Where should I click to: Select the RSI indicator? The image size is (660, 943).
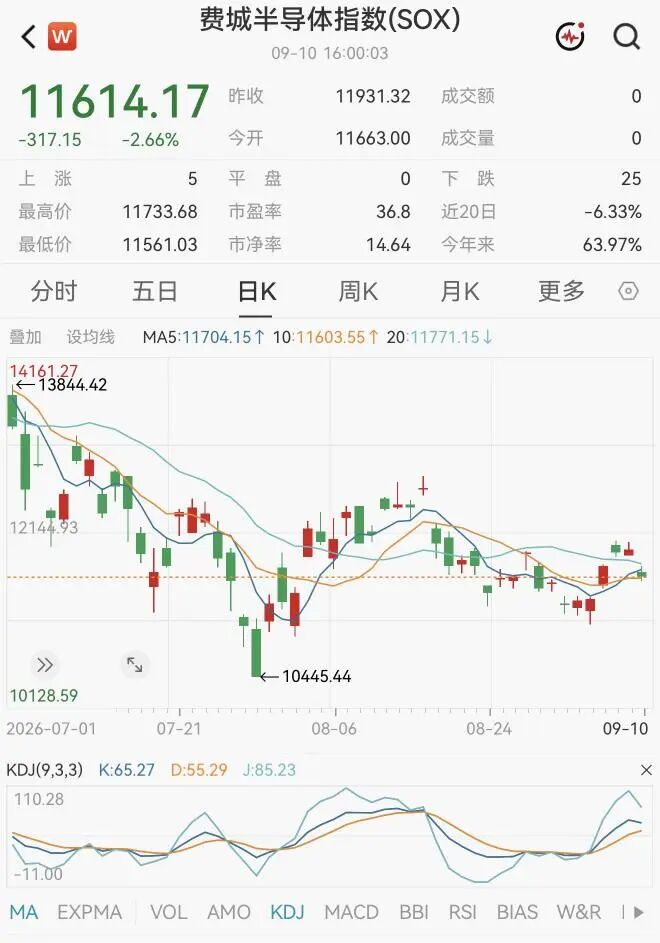462,912
